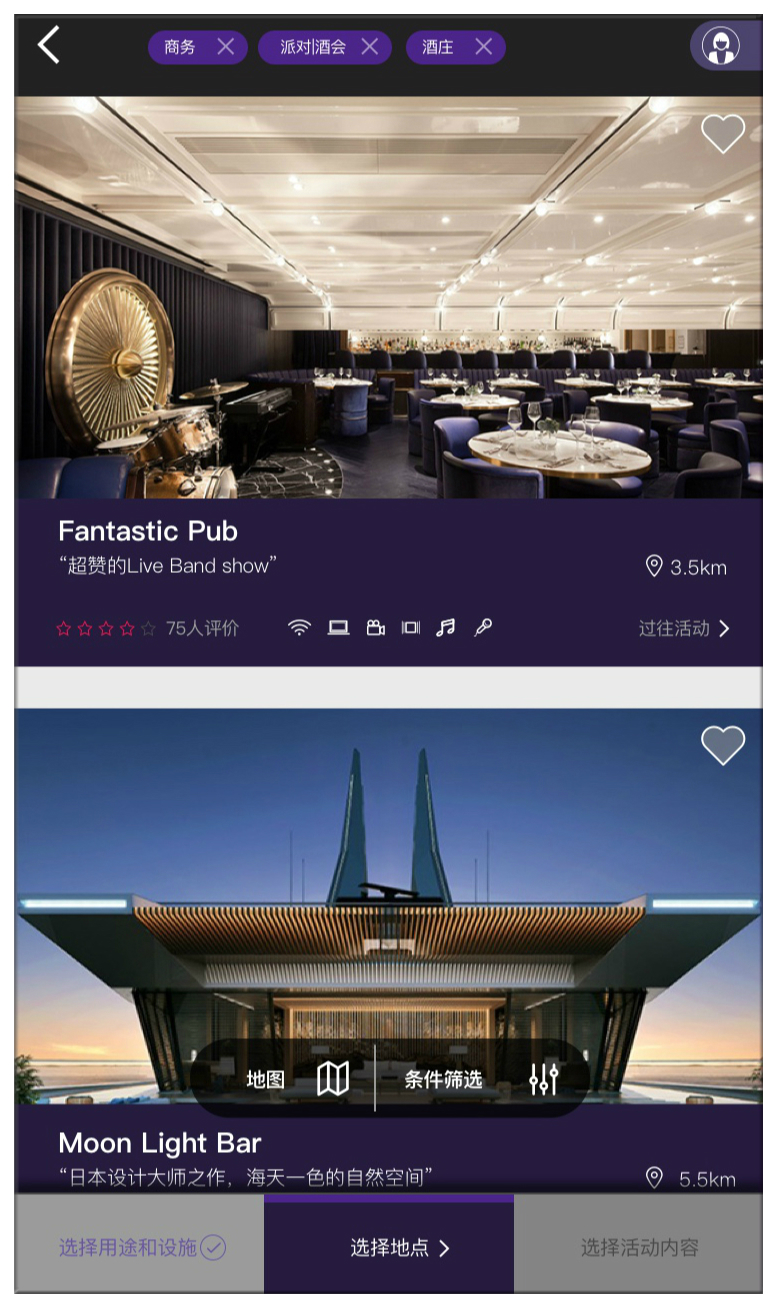Go to 选择用途和设施 step
Screen dimensions: 777x1308
coord(140,1248)
